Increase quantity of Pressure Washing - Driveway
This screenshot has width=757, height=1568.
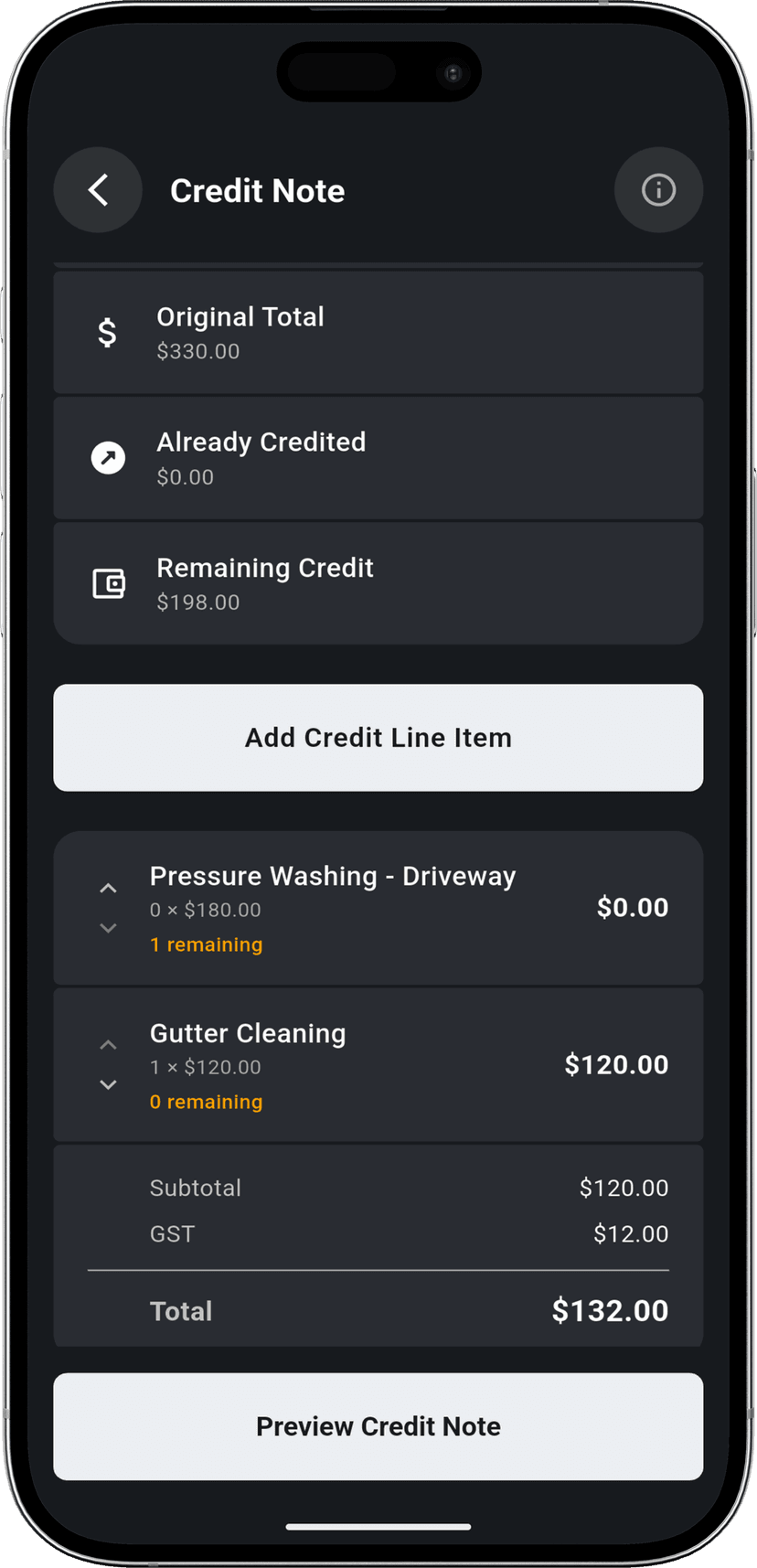coord(108,887)
